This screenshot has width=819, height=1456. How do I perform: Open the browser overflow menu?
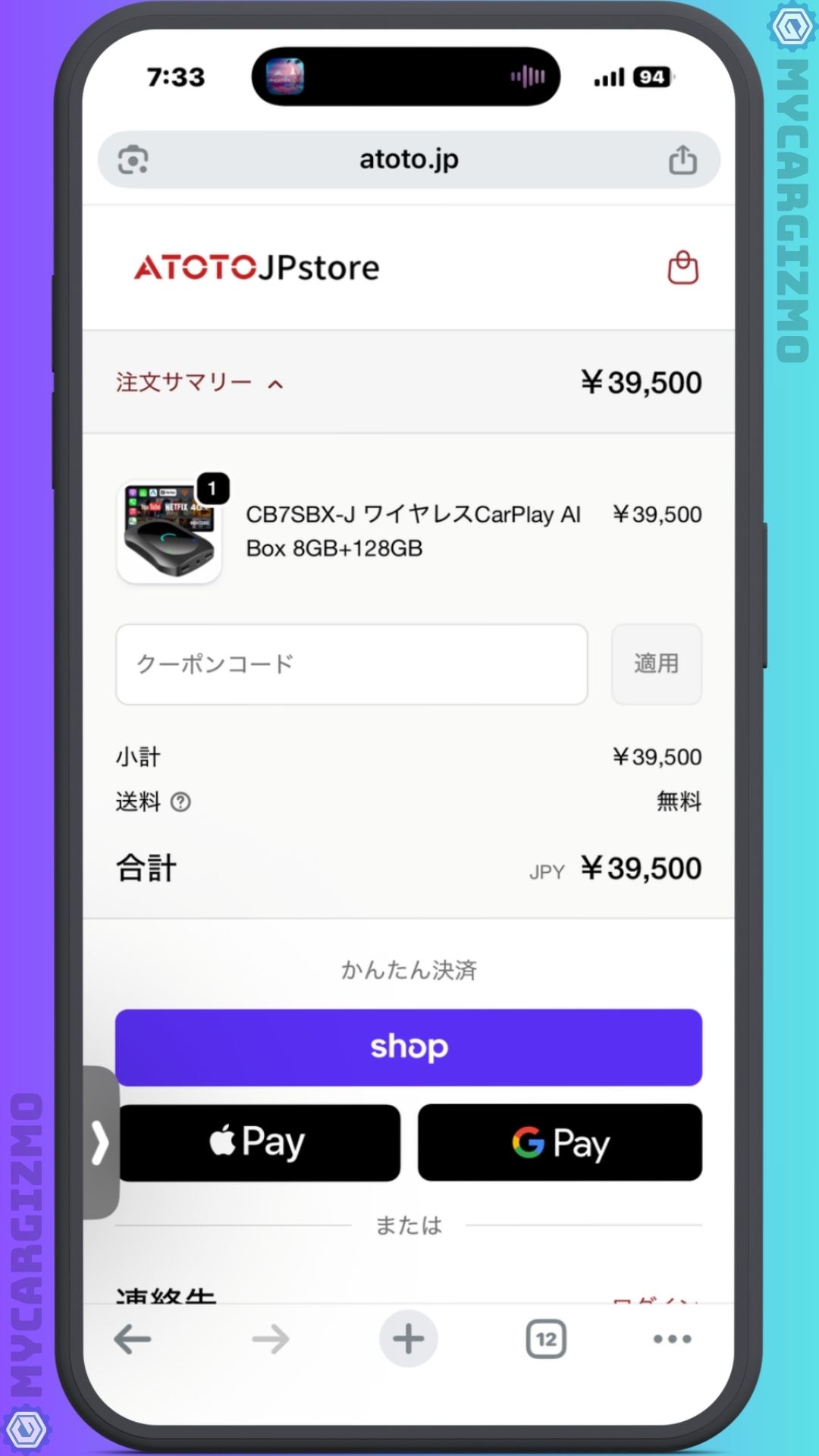point(672,1339)
